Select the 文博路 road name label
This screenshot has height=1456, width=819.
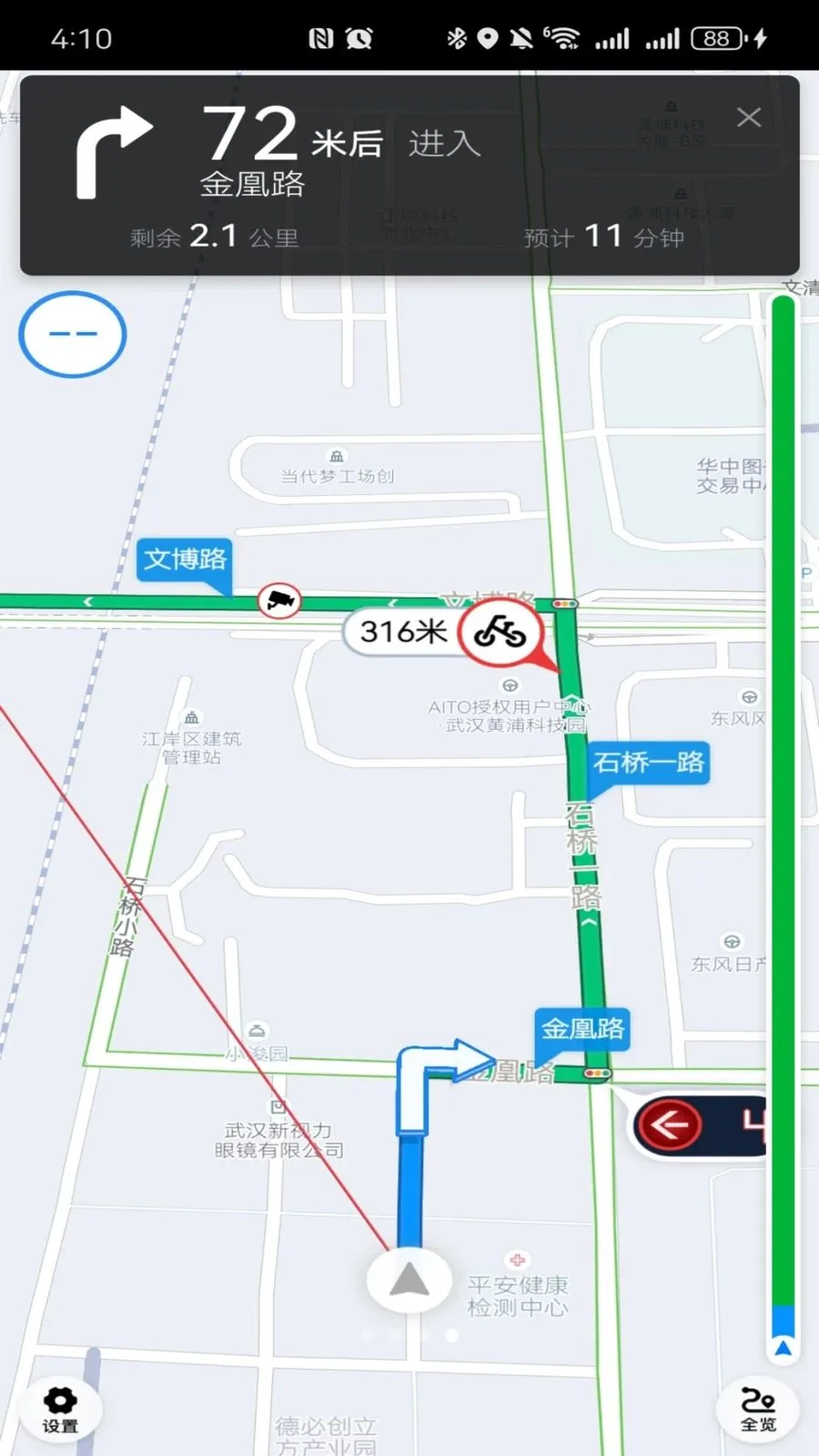click(x=184, y=561)
